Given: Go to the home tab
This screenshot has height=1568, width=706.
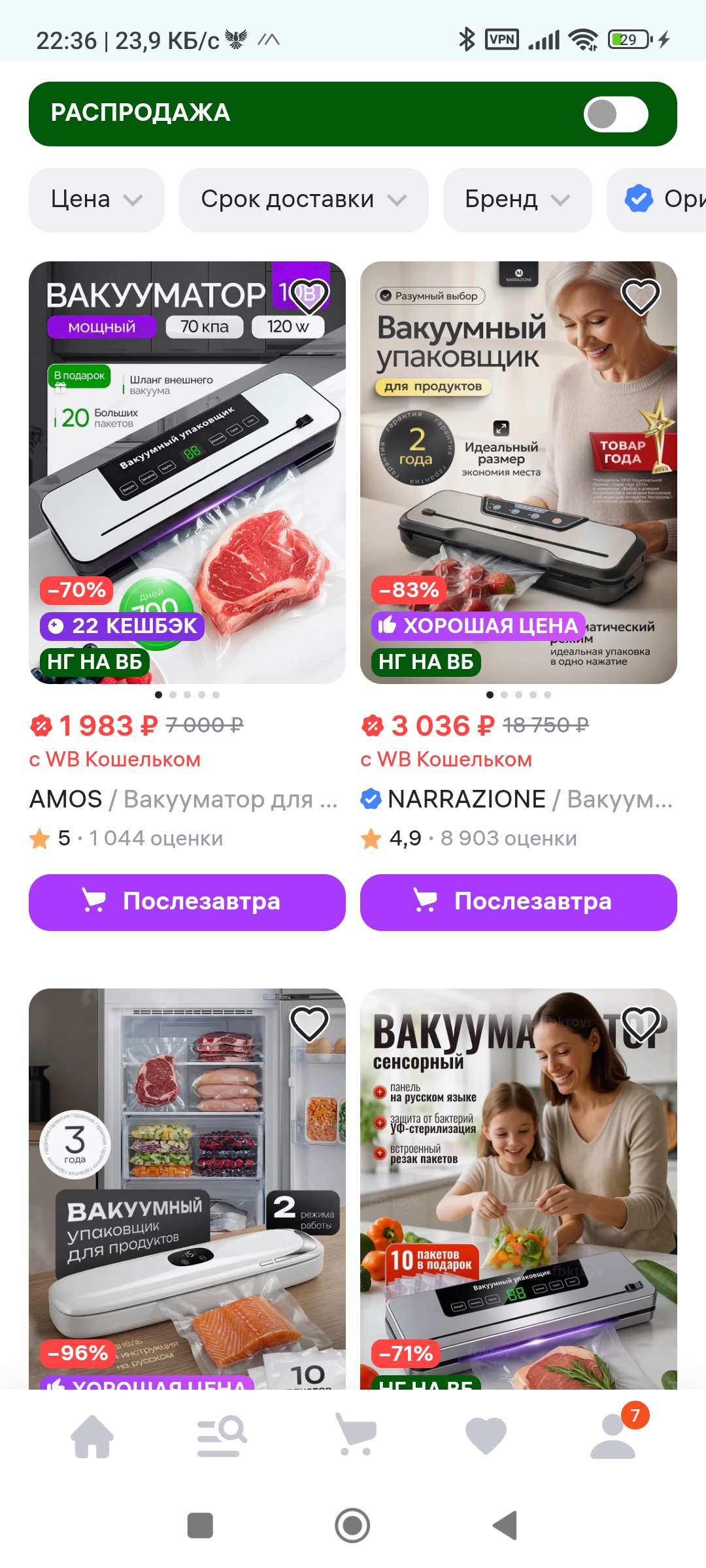Looking at the screenshot, I should pos(92,1436).
